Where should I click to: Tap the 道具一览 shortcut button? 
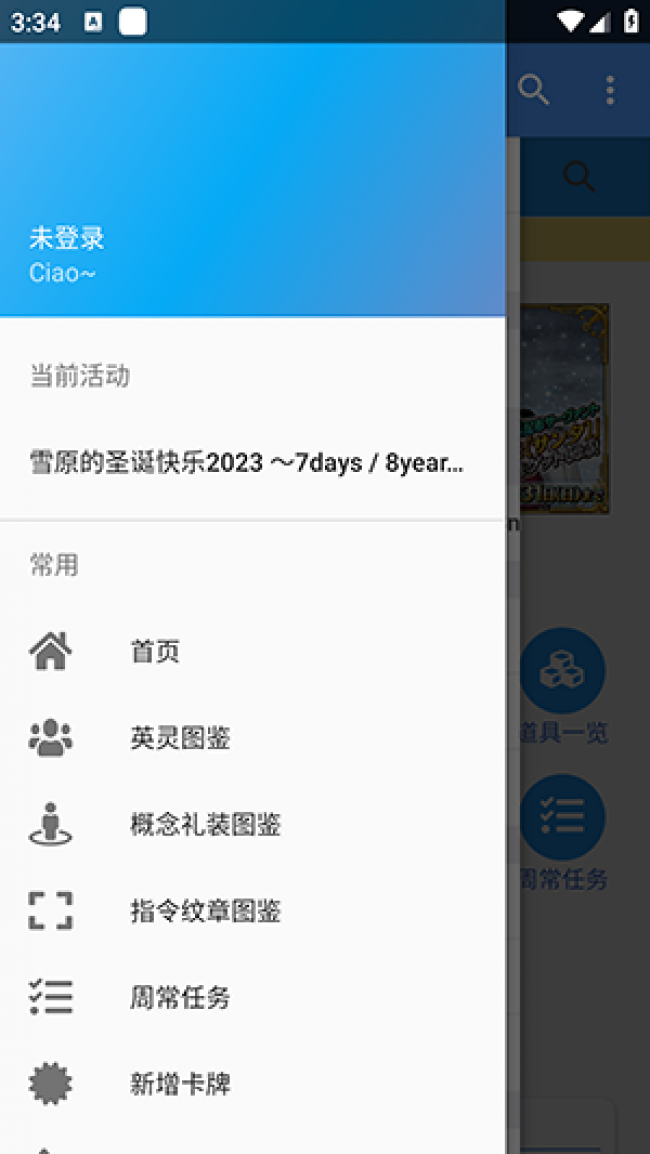click(x=564, y=670)
